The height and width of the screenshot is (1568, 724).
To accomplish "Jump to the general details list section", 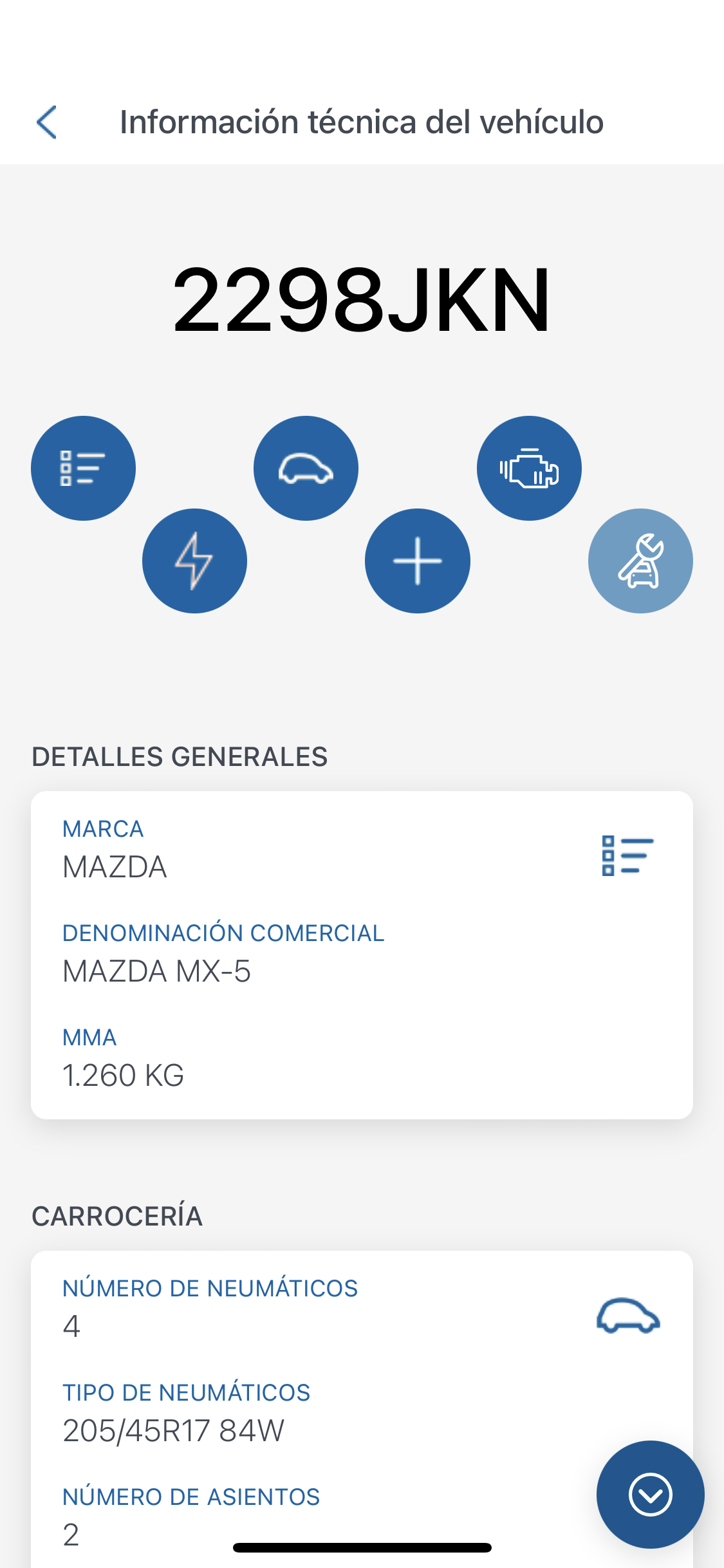I will (x=83, y=468).
